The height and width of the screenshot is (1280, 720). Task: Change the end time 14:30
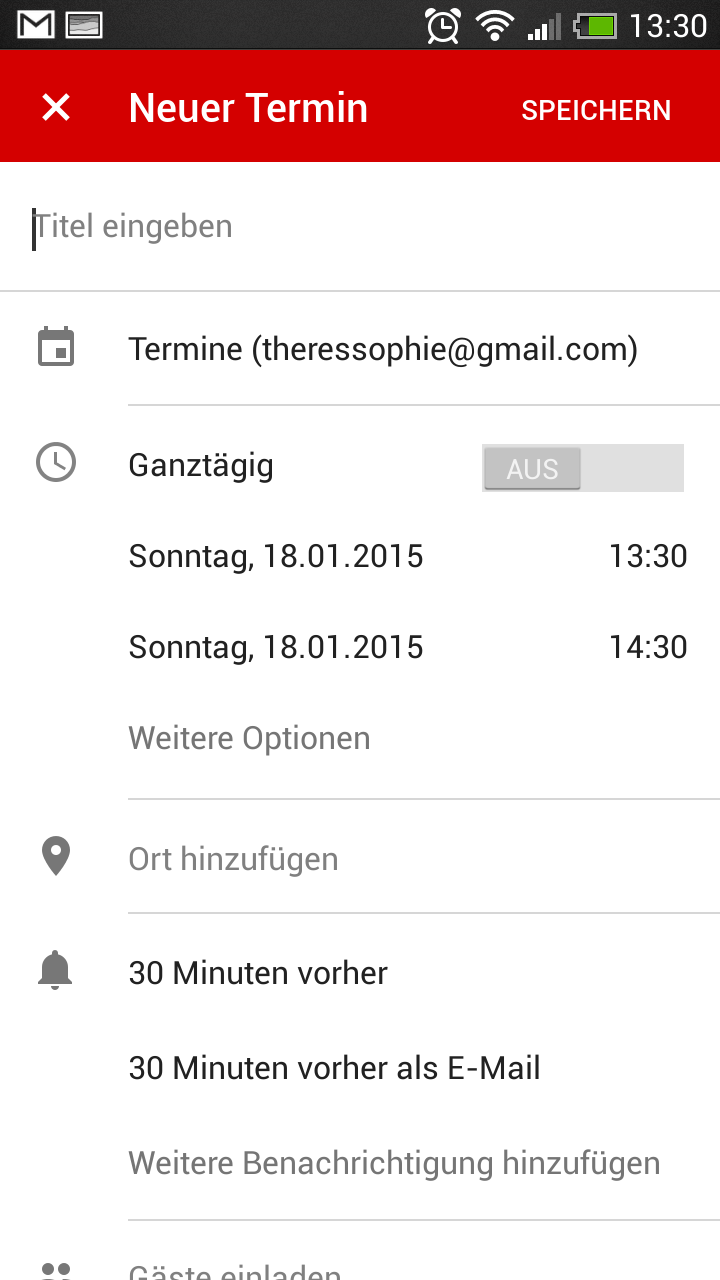pyautogui.click(x=648, y=647)
